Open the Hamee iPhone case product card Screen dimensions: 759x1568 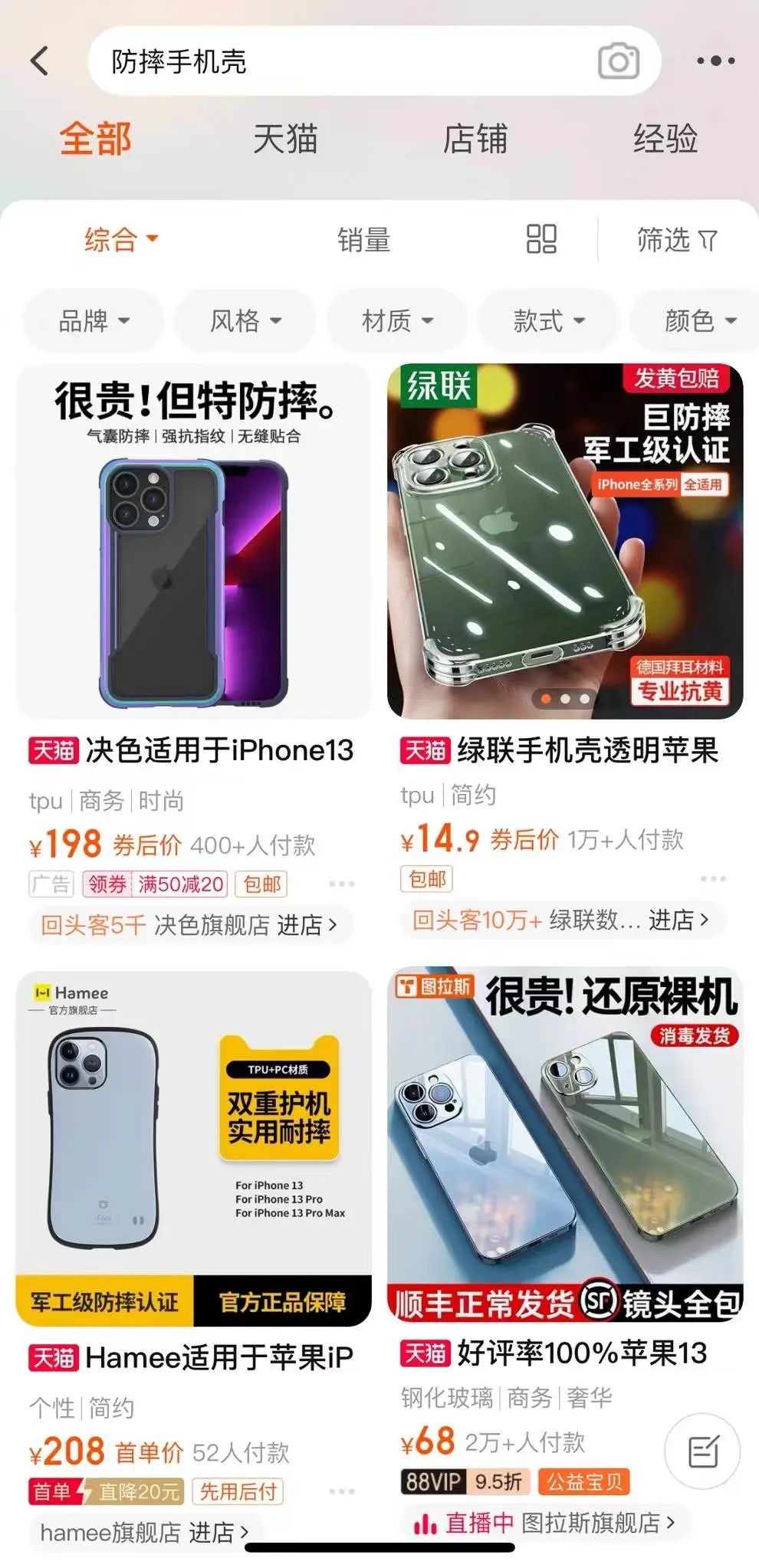[193, 1148]
